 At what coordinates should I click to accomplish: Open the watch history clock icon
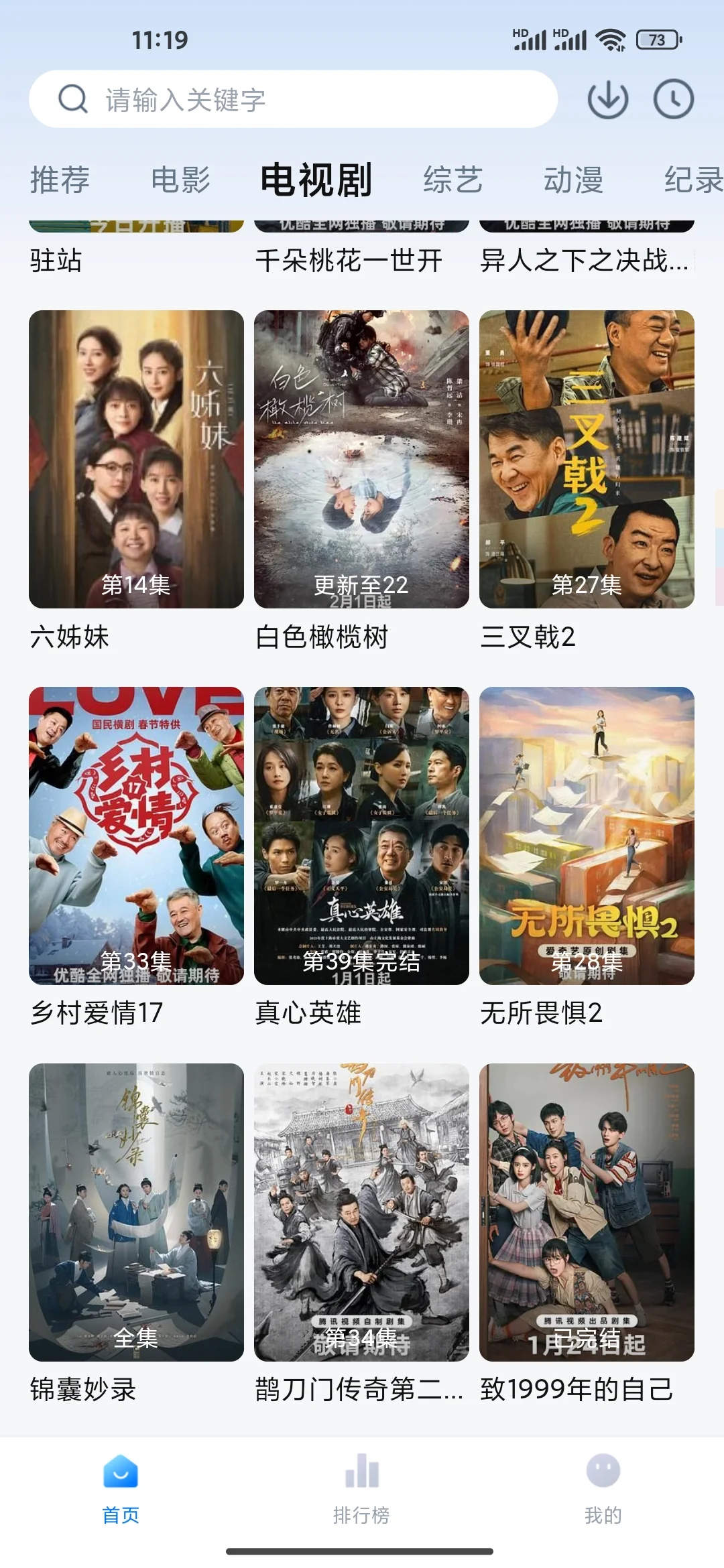(x=673, y=100)
